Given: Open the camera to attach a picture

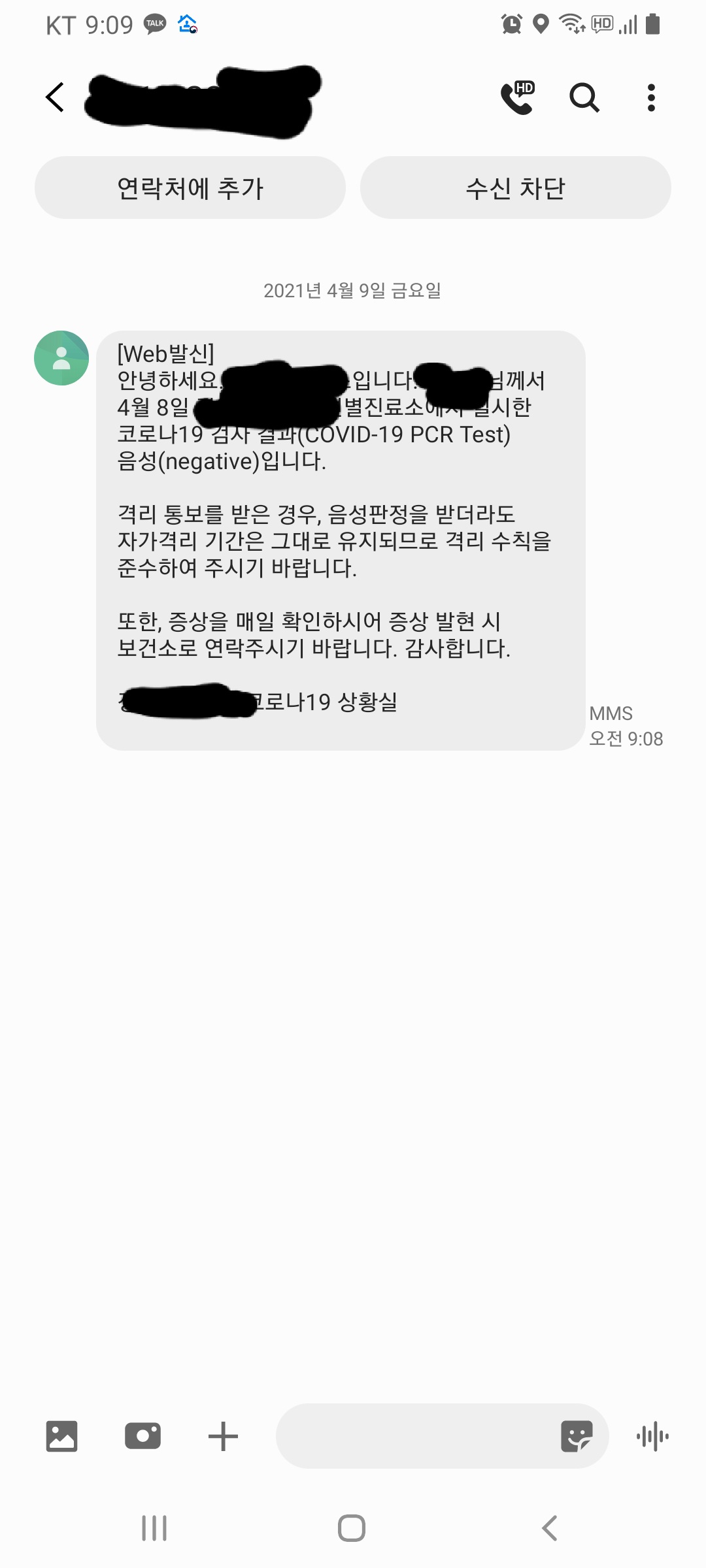Looking at the screenshot, I should [x=143, y=1436].
